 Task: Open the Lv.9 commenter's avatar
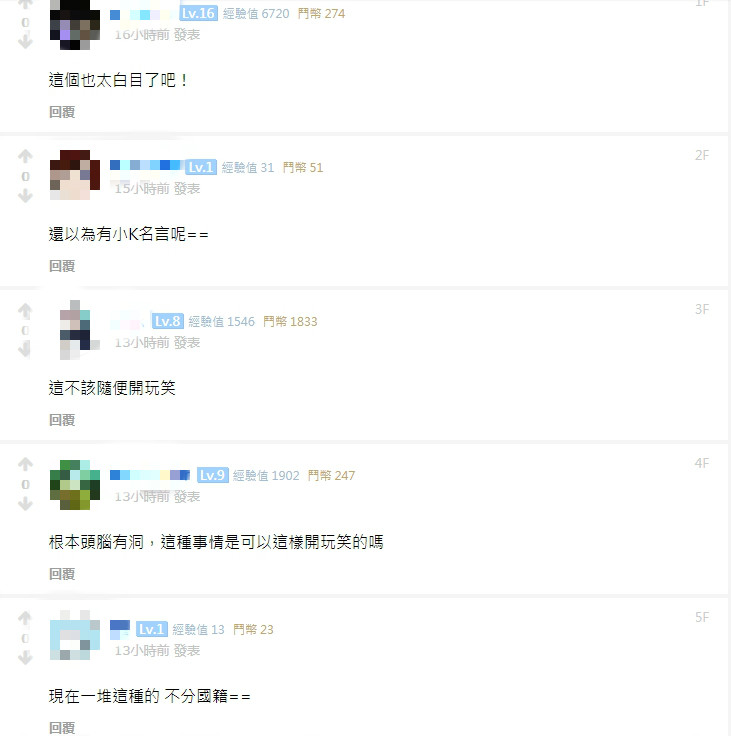pos(75,484)
